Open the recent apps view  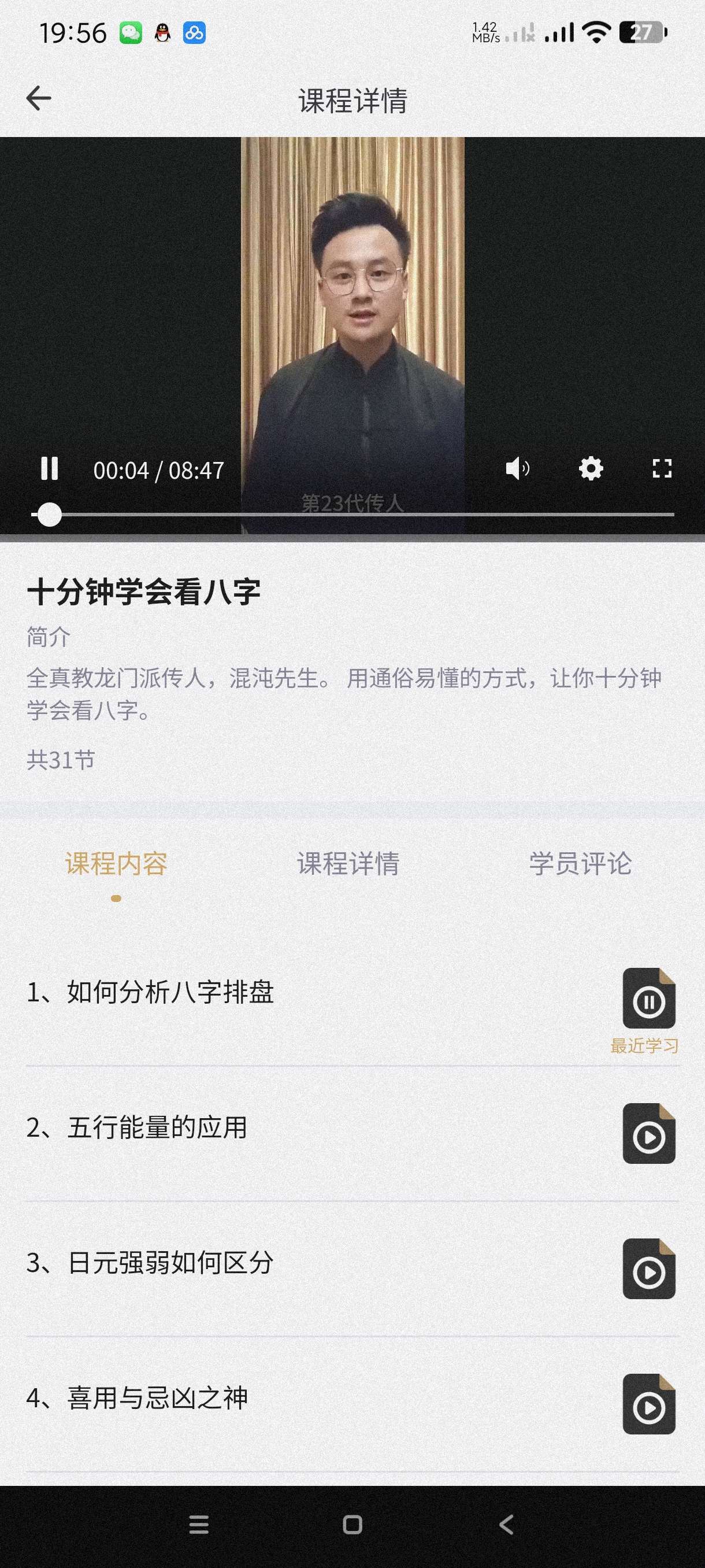click(x=199, y=1525)
